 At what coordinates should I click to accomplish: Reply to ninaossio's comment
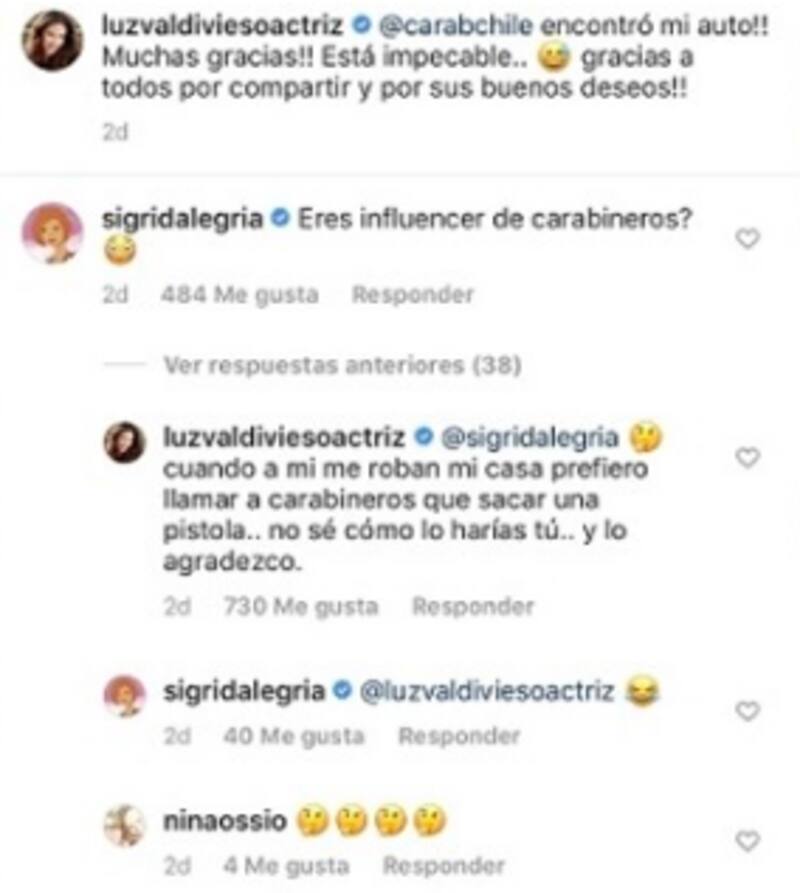click(x=444, y=866)
